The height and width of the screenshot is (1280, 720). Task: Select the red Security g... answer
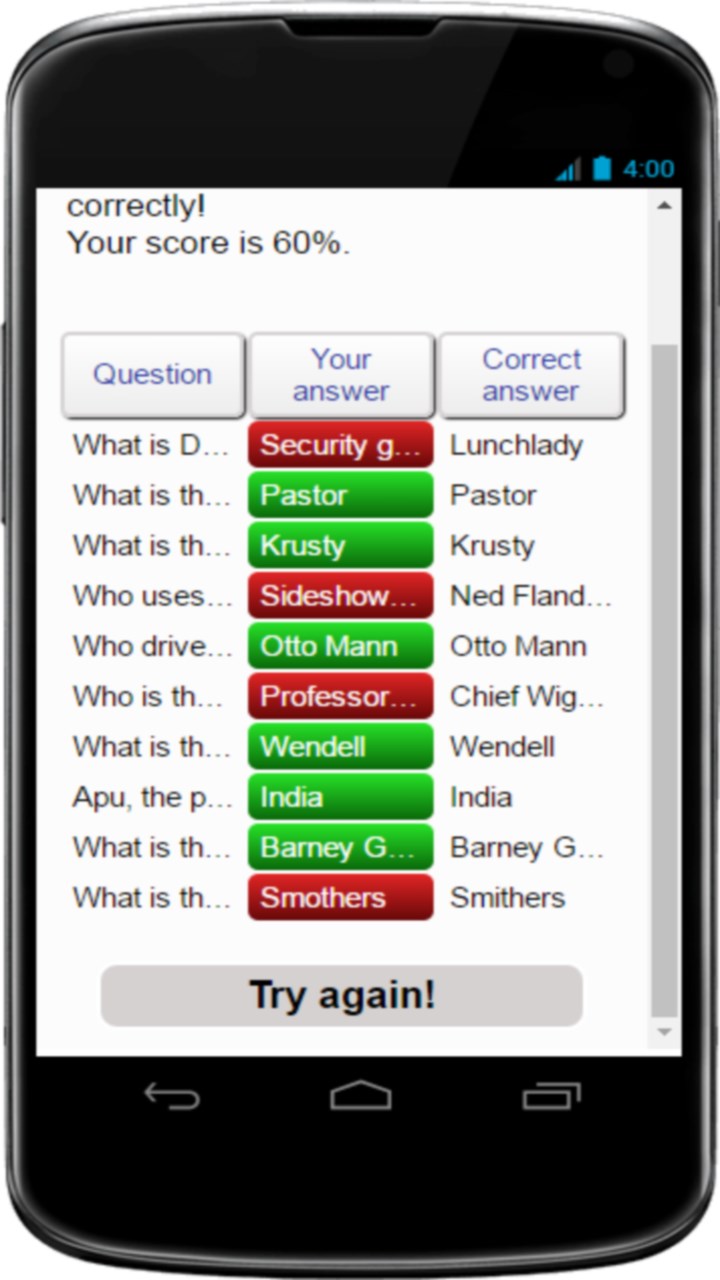coord(340,445)
